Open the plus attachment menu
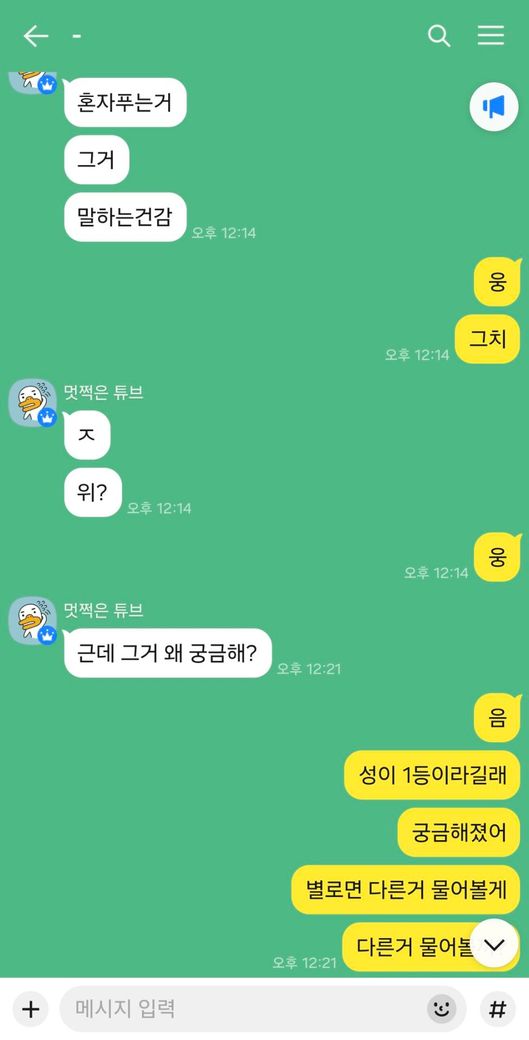The width and height of the screenshot is (529, 1040). [30, 1009]
